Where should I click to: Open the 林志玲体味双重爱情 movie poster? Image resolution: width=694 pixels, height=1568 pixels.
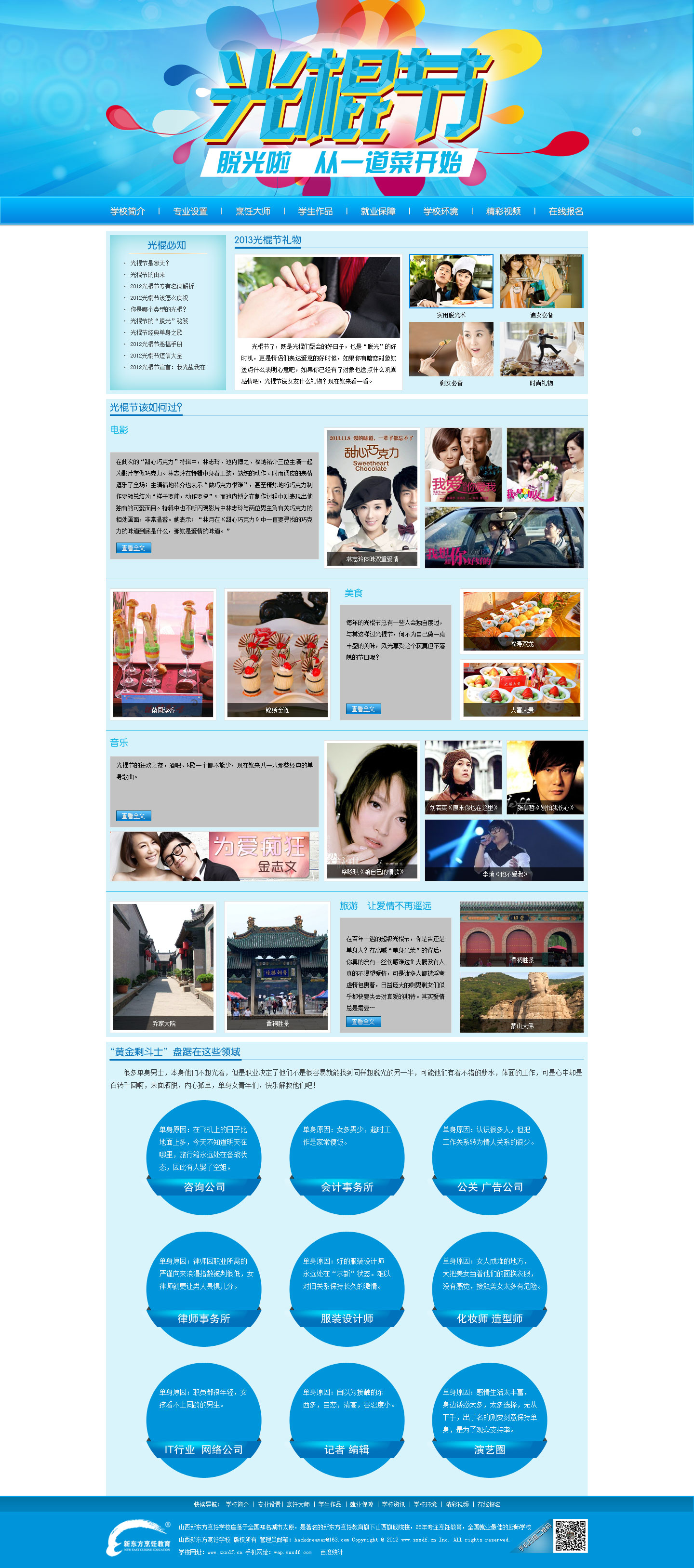click(372, 497)
